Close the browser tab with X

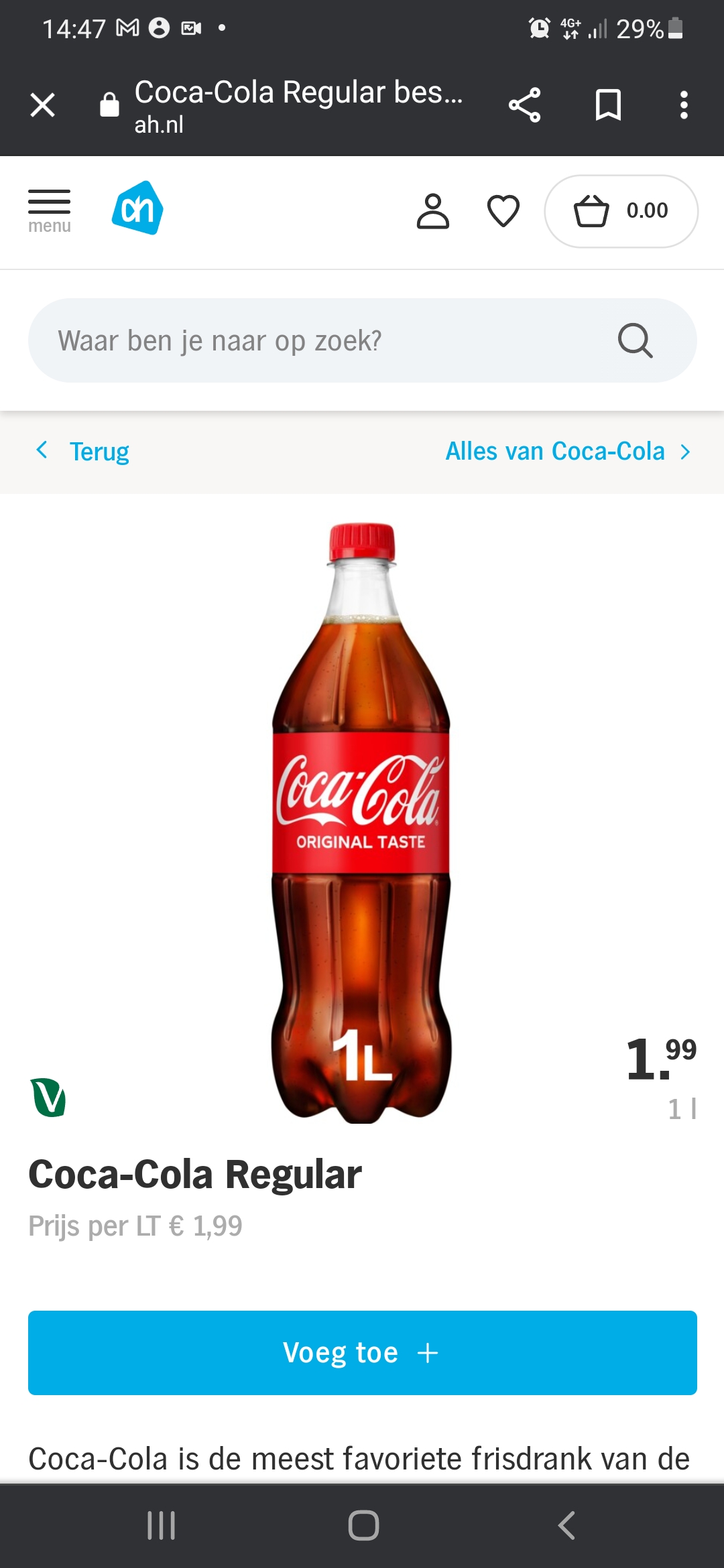[x=43, y=105]
